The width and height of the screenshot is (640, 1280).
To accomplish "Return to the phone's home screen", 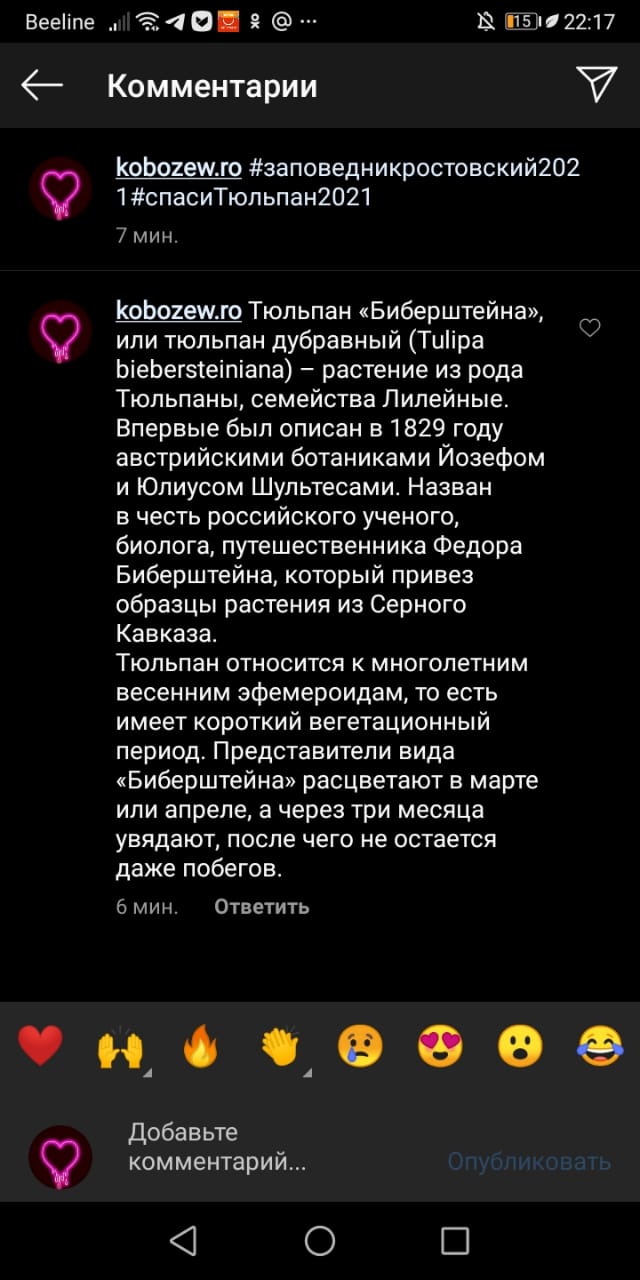I will pyautogui.click(x=320, y=1241).
